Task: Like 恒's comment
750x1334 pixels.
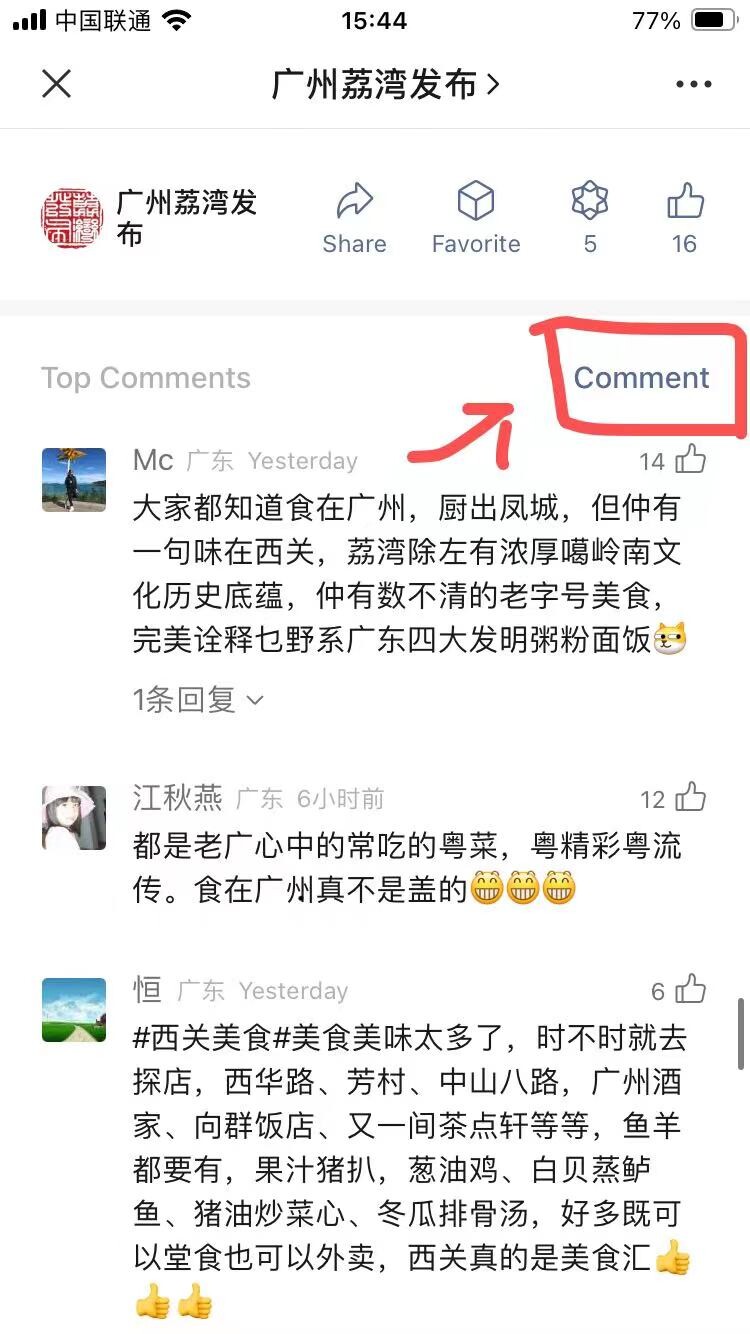Action: point(690,990)
